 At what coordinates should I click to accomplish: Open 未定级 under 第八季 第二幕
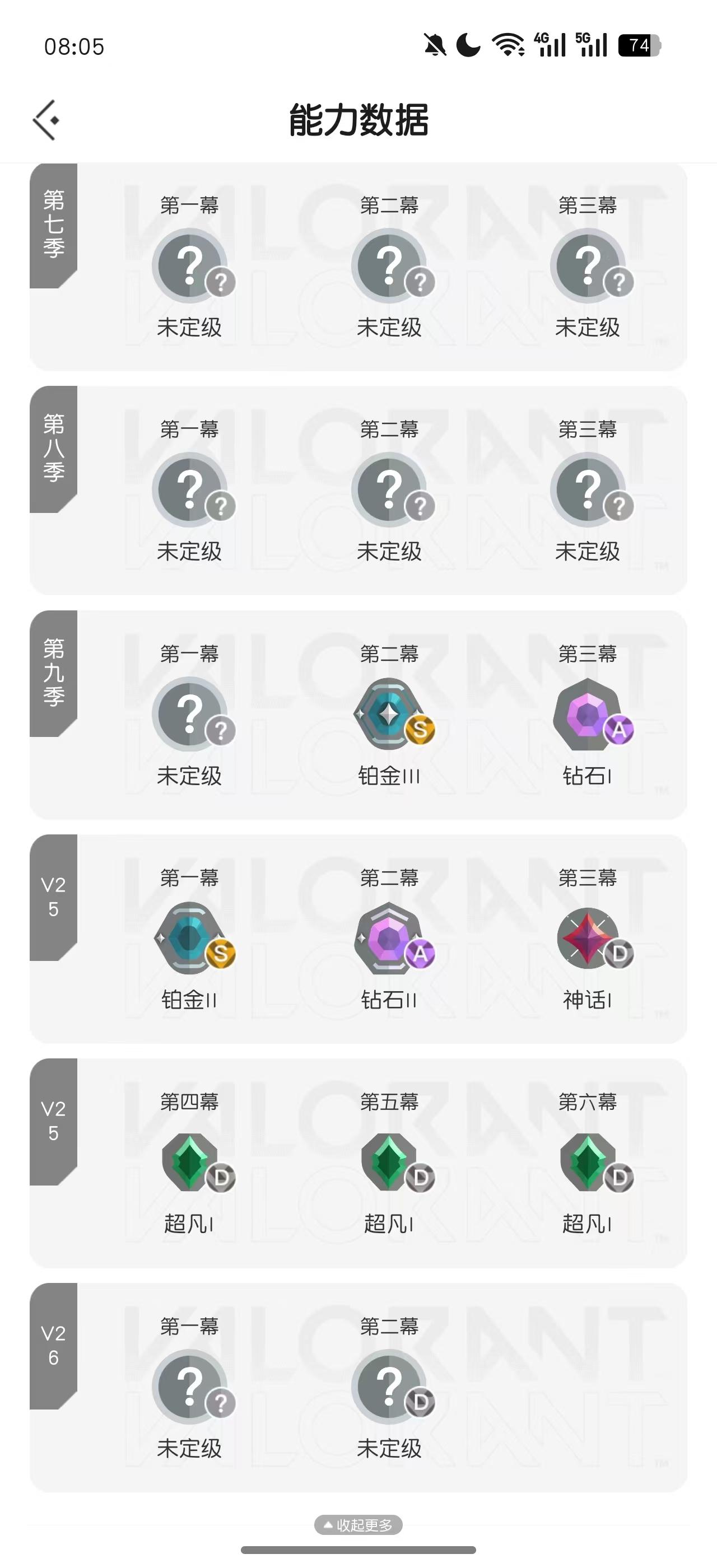pos(389,552)
